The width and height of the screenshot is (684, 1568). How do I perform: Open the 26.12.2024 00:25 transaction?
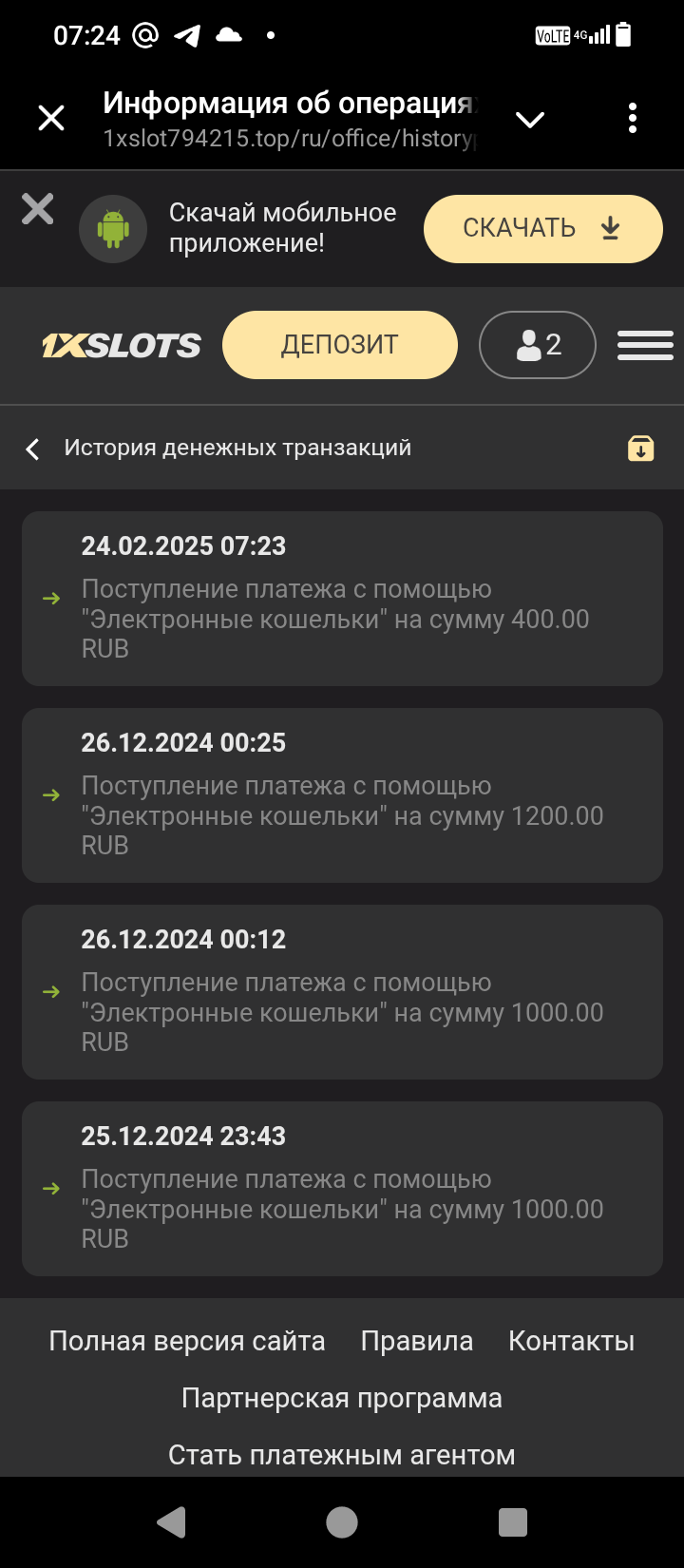(342, 795)
